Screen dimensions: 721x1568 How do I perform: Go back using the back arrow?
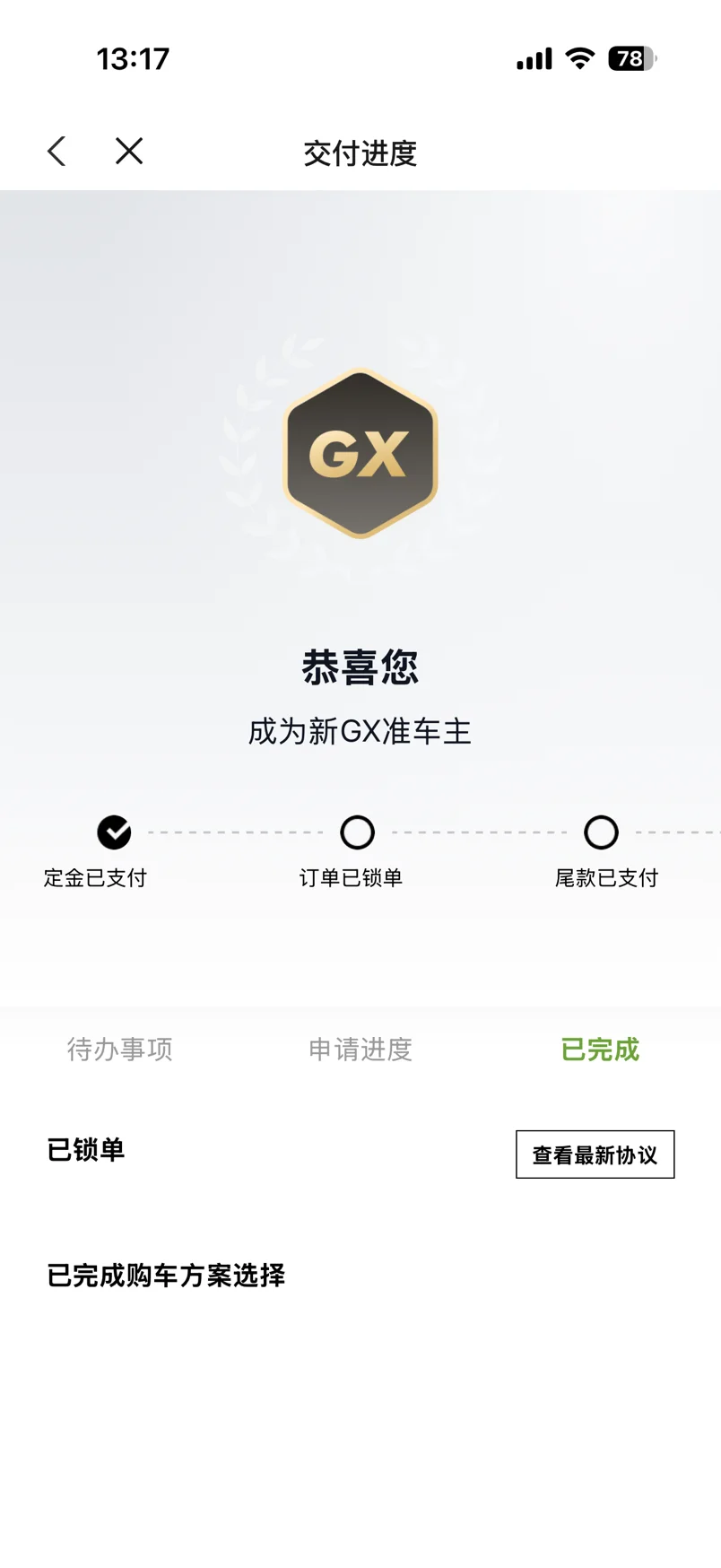(x=56, y=152)
